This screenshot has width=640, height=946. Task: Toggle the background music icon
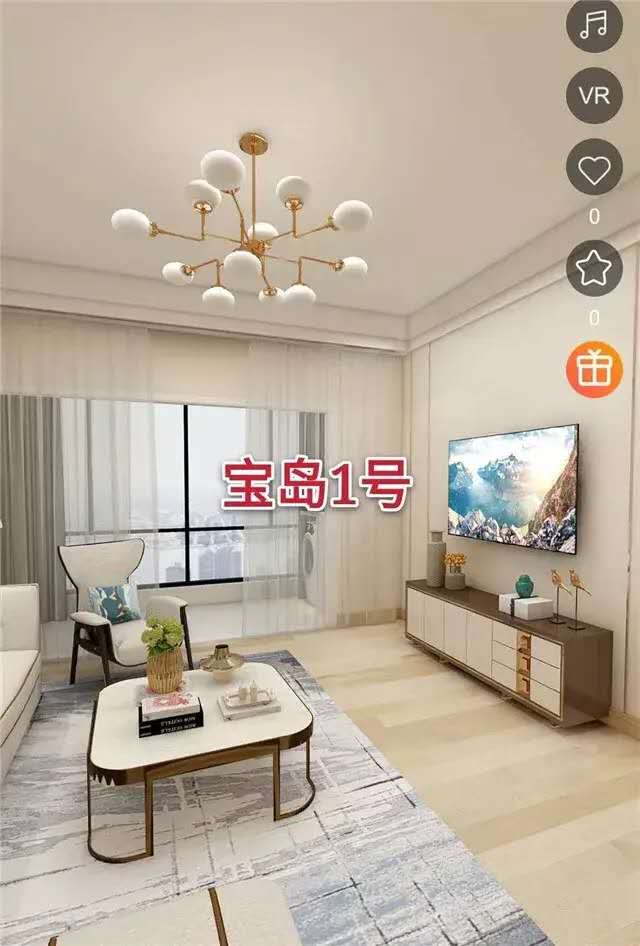(594, 24)
